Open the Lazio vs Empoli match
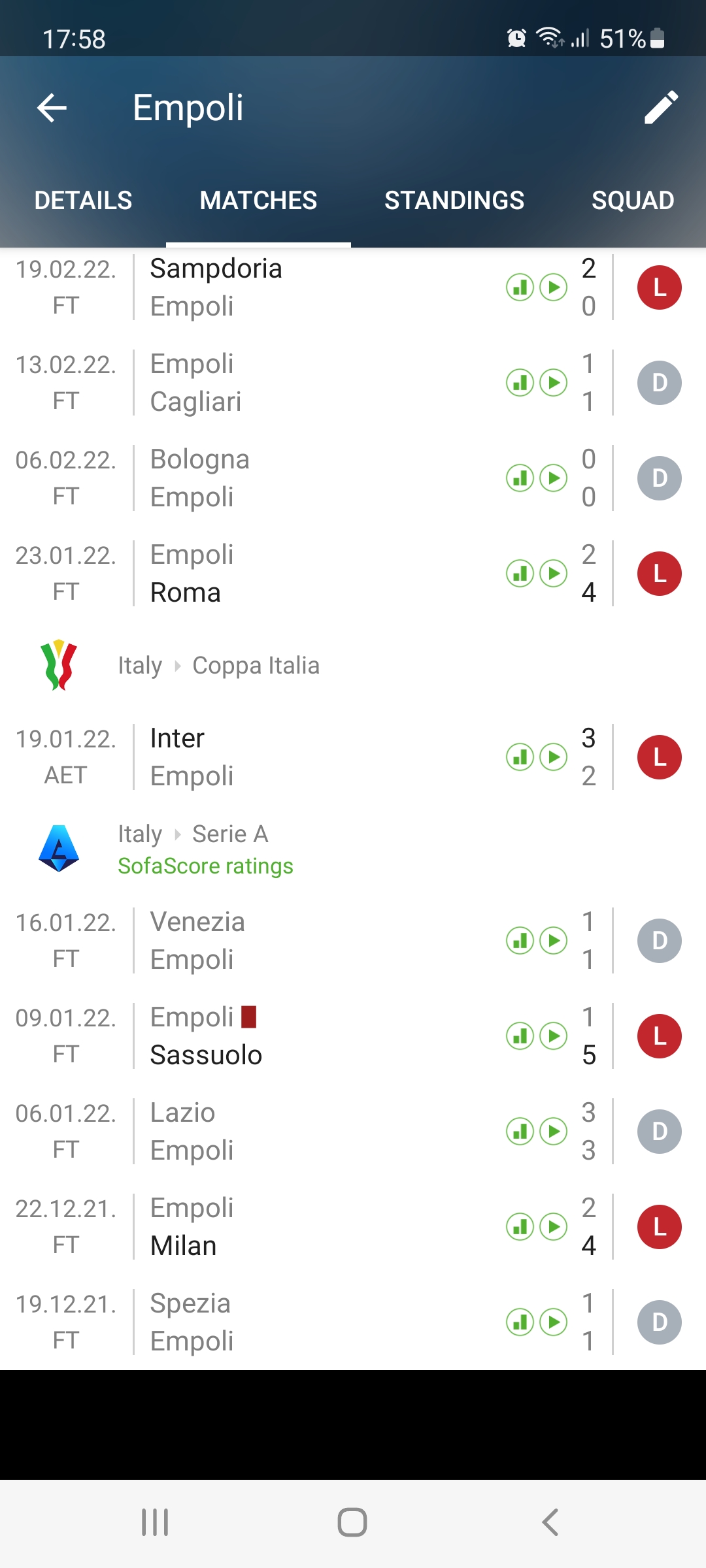This screenshot has height=1568, width=706. [353, 1132]
